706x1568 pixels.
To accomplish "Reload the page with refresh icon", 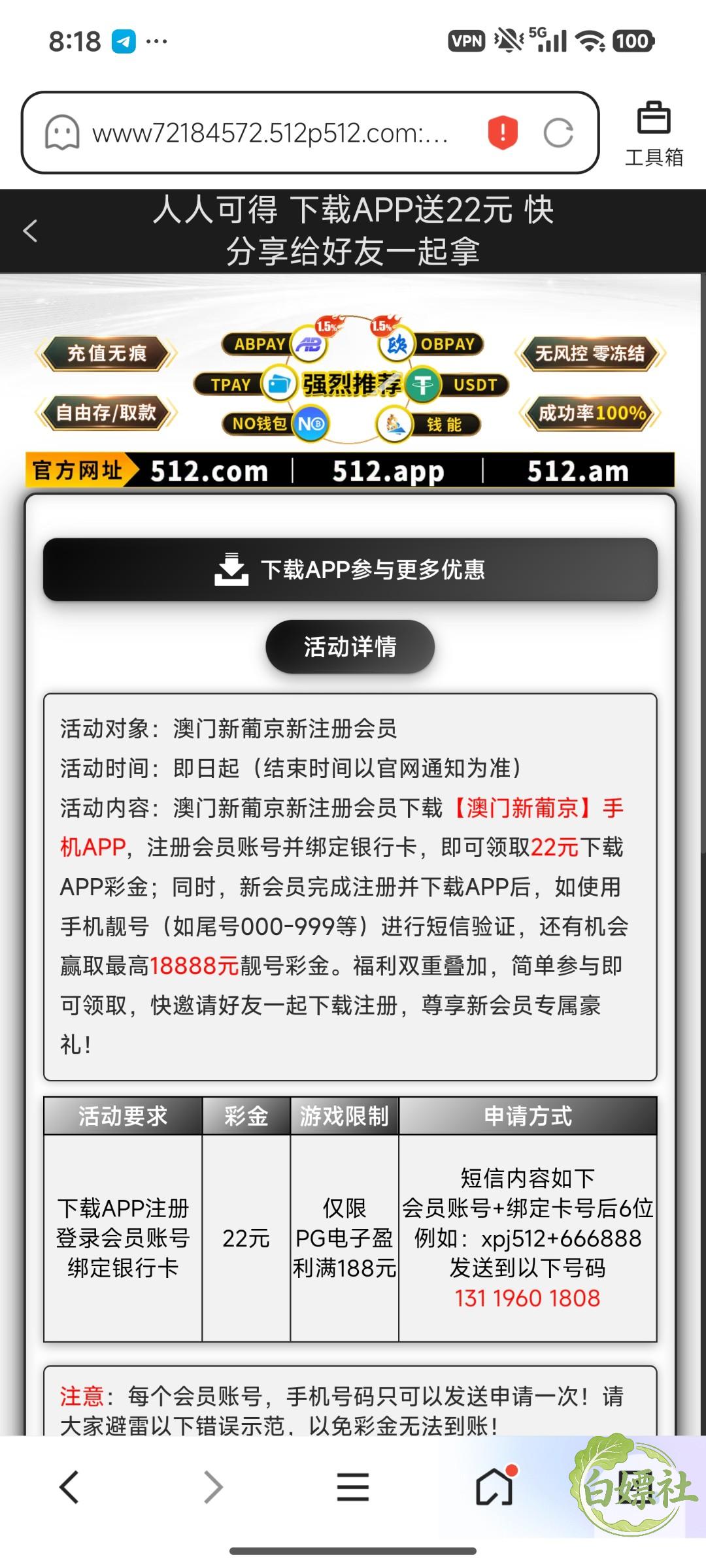I will tap(559, 133).
